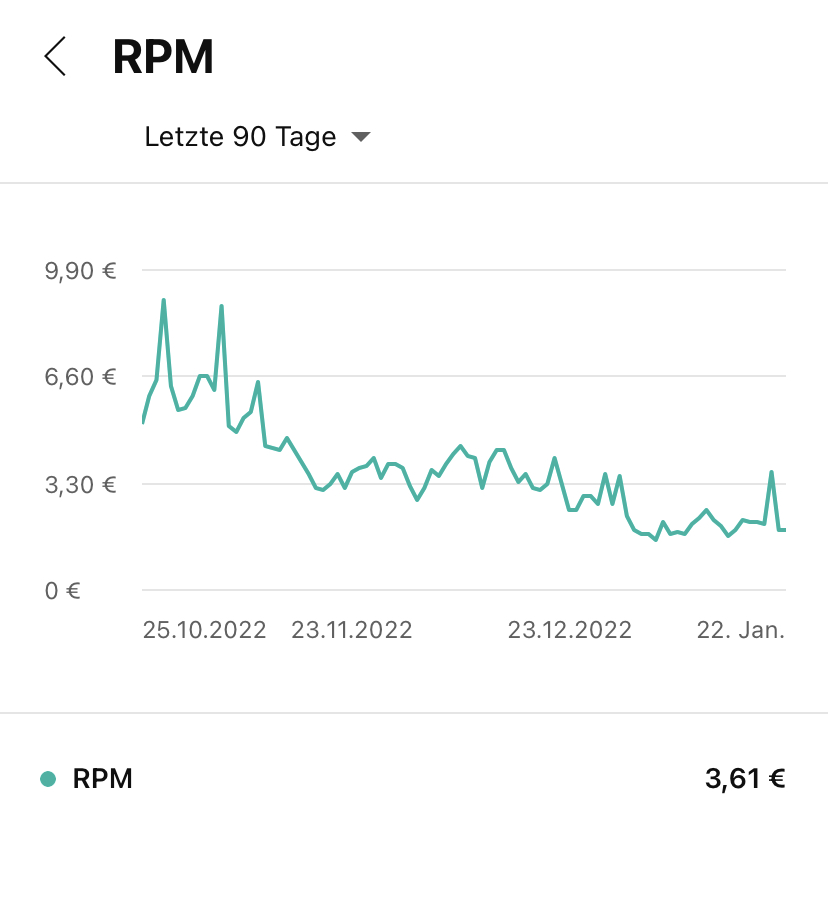The width and height of the screenshot is (828, 910).
Task: Go back using the arrow
Action: pyautogui.click(x=55, y=57)
